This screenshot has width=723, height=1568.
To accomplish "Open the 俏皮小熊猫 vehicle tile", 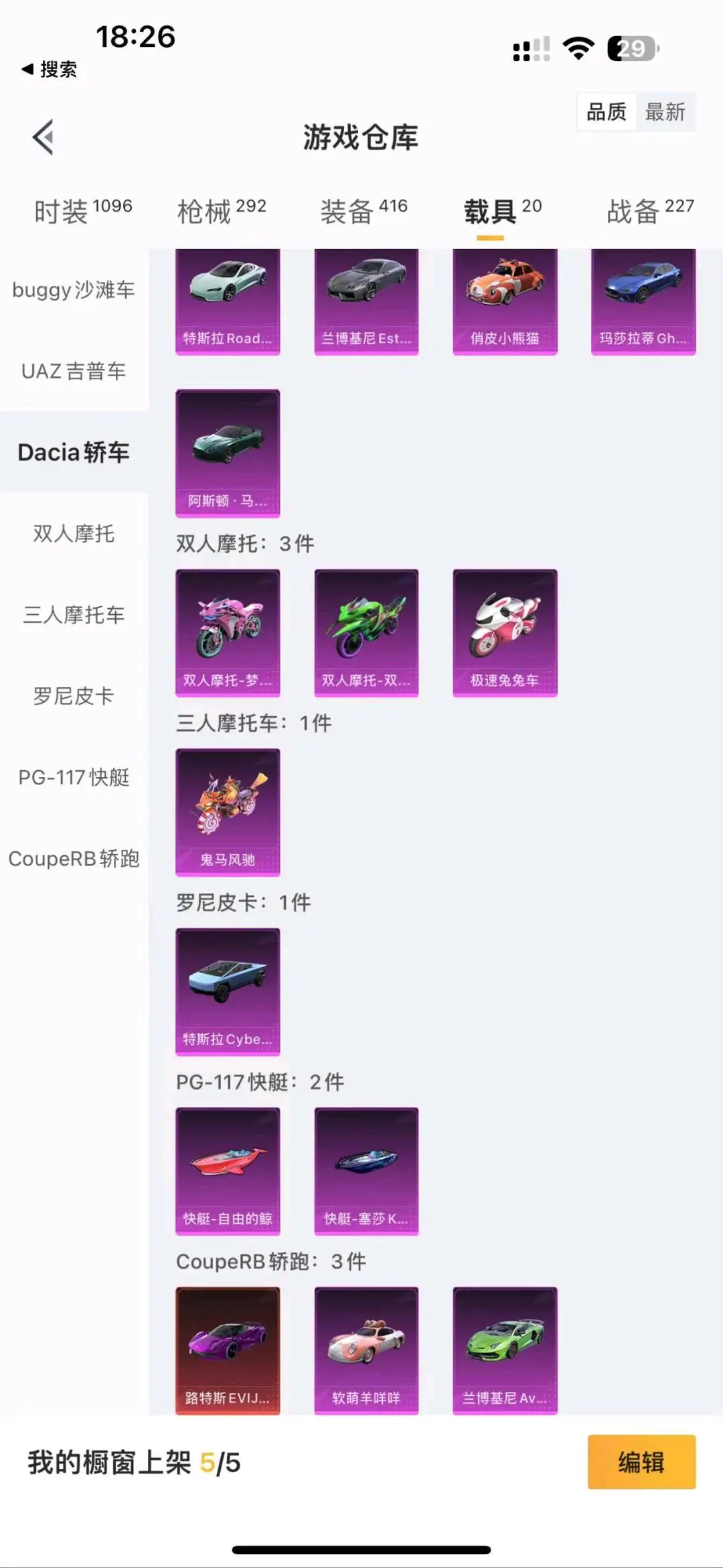I will (x=505, y=301).
